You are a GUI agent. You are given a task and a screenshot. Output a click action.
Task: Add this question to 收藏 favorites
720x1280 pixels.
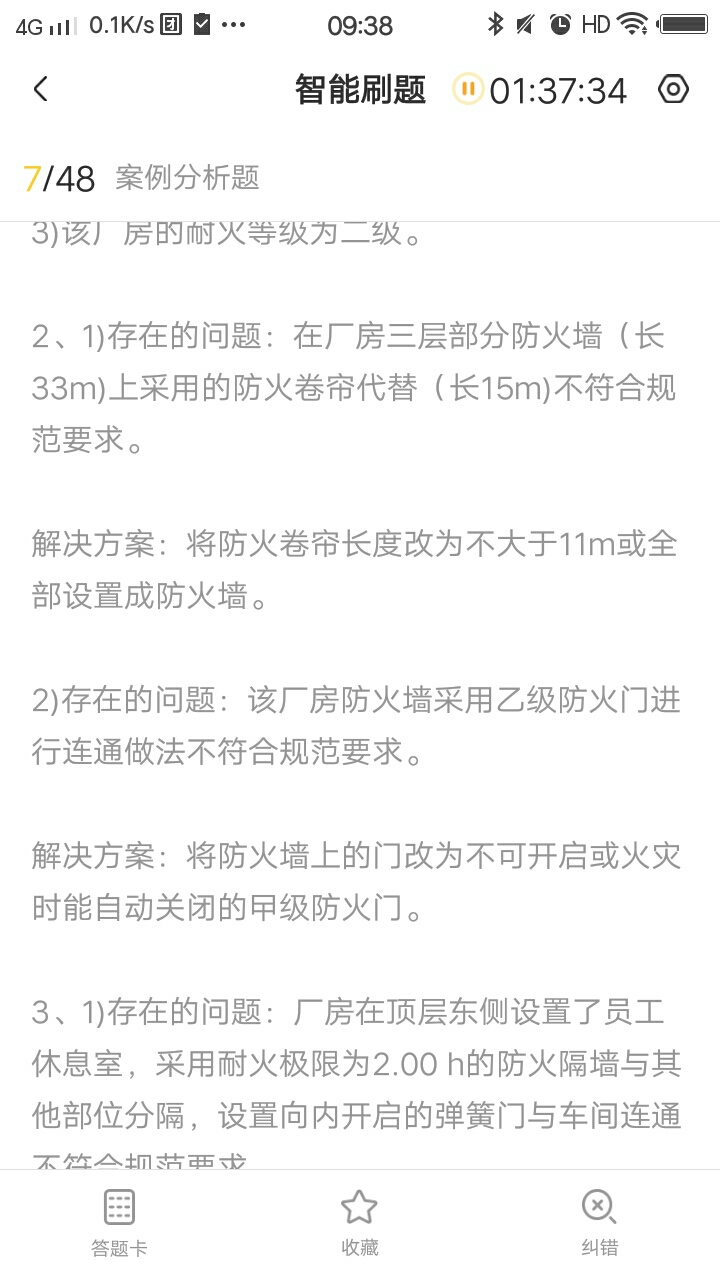click(359, 1223)
